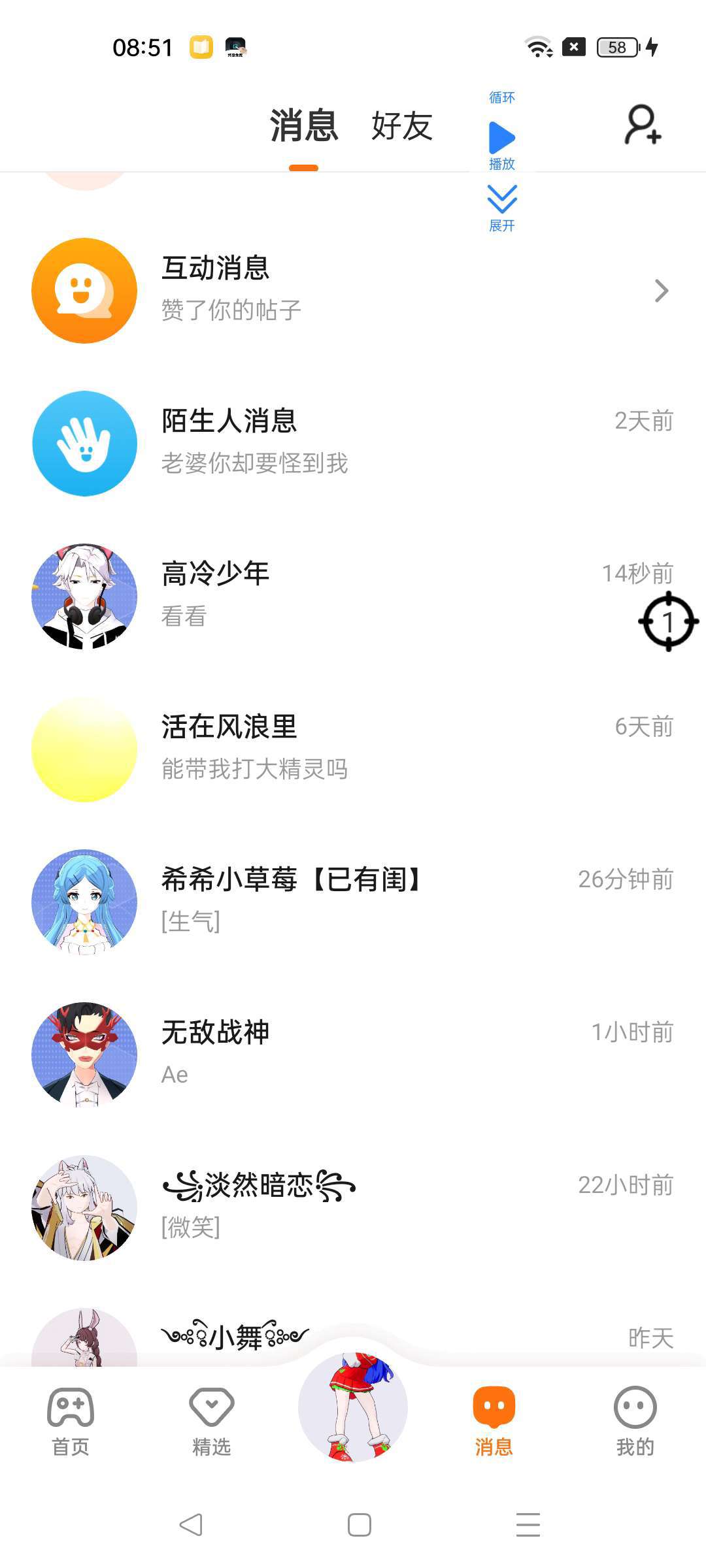Open the chat with 高冷少年
The width and height of the screenshot is (706, 1568).
click(353, 596)
